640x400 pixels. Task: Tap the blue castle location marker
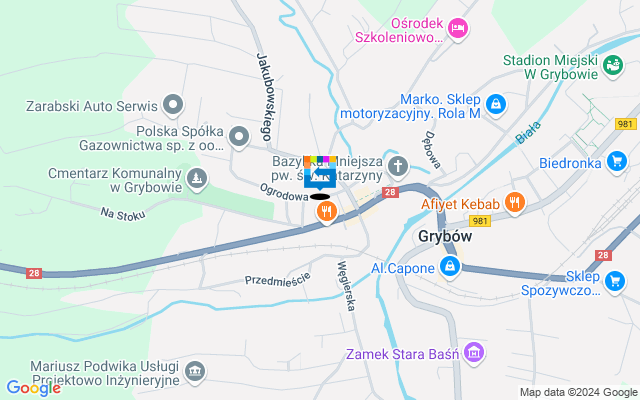(x=322, y=176)
